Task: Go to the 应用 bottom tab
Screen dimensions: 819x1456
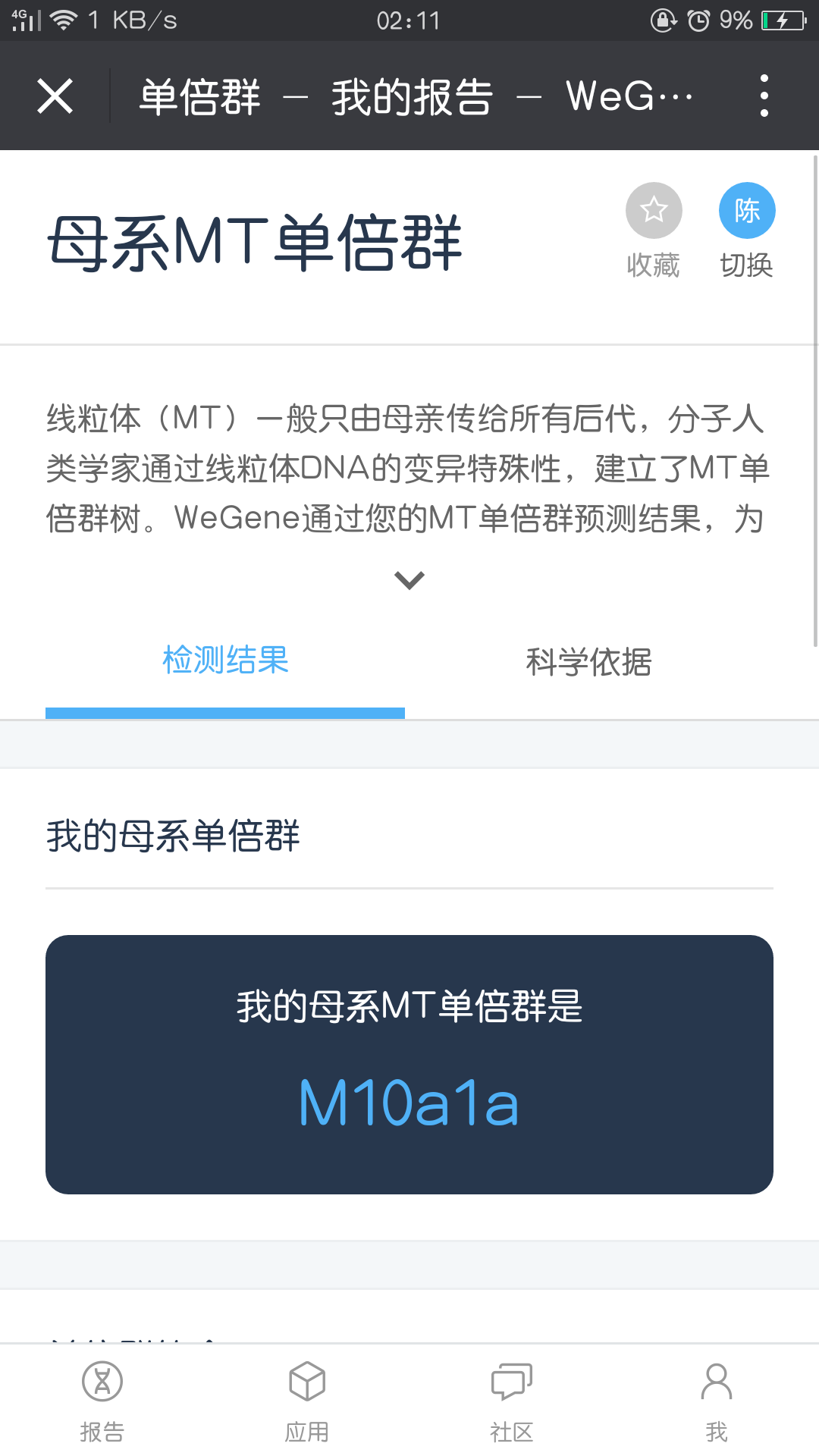Action: click(x=307, y=1401)
